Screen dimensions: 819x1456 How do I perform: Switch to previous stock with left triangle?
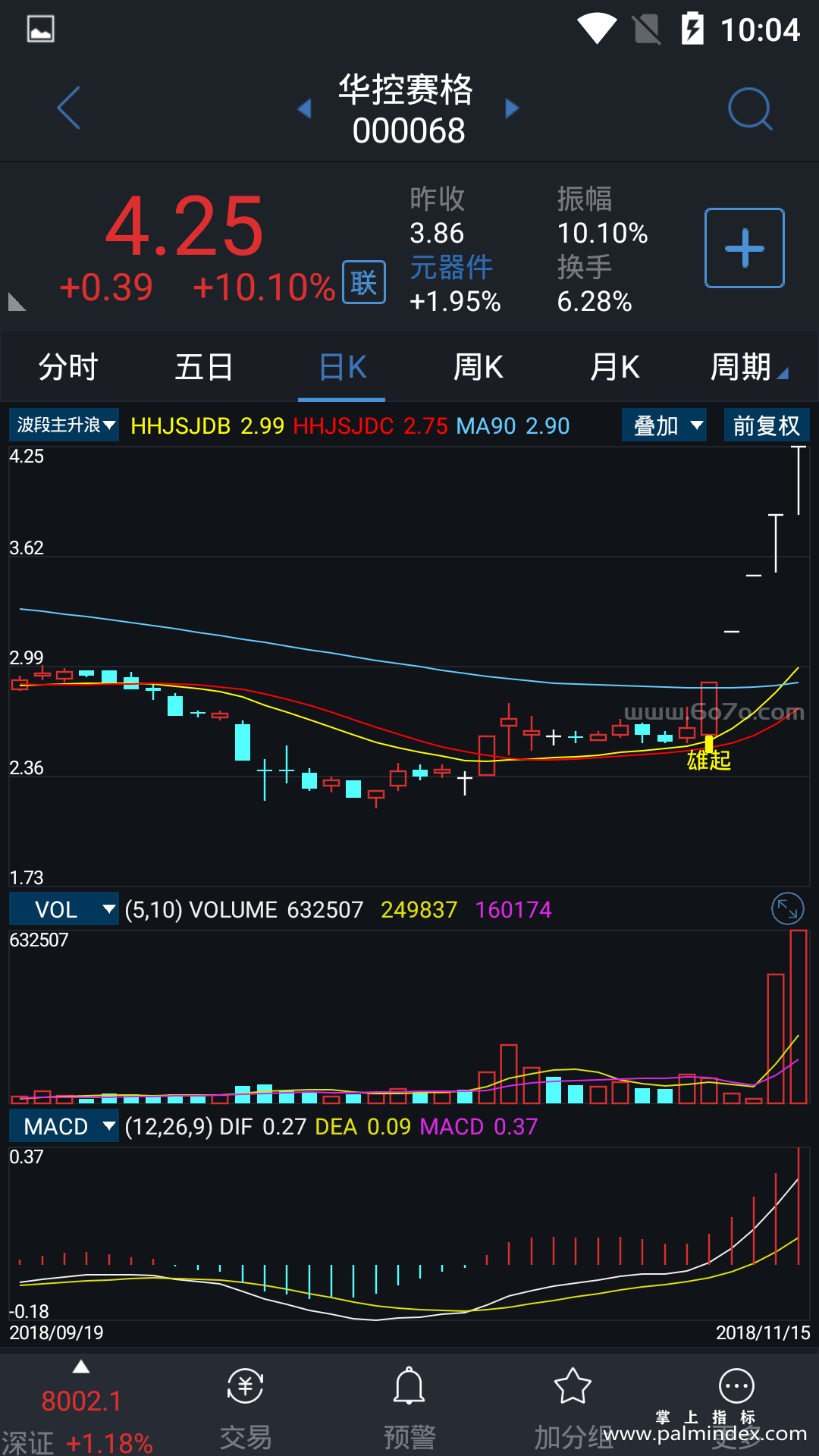click(x=305, y=108)
